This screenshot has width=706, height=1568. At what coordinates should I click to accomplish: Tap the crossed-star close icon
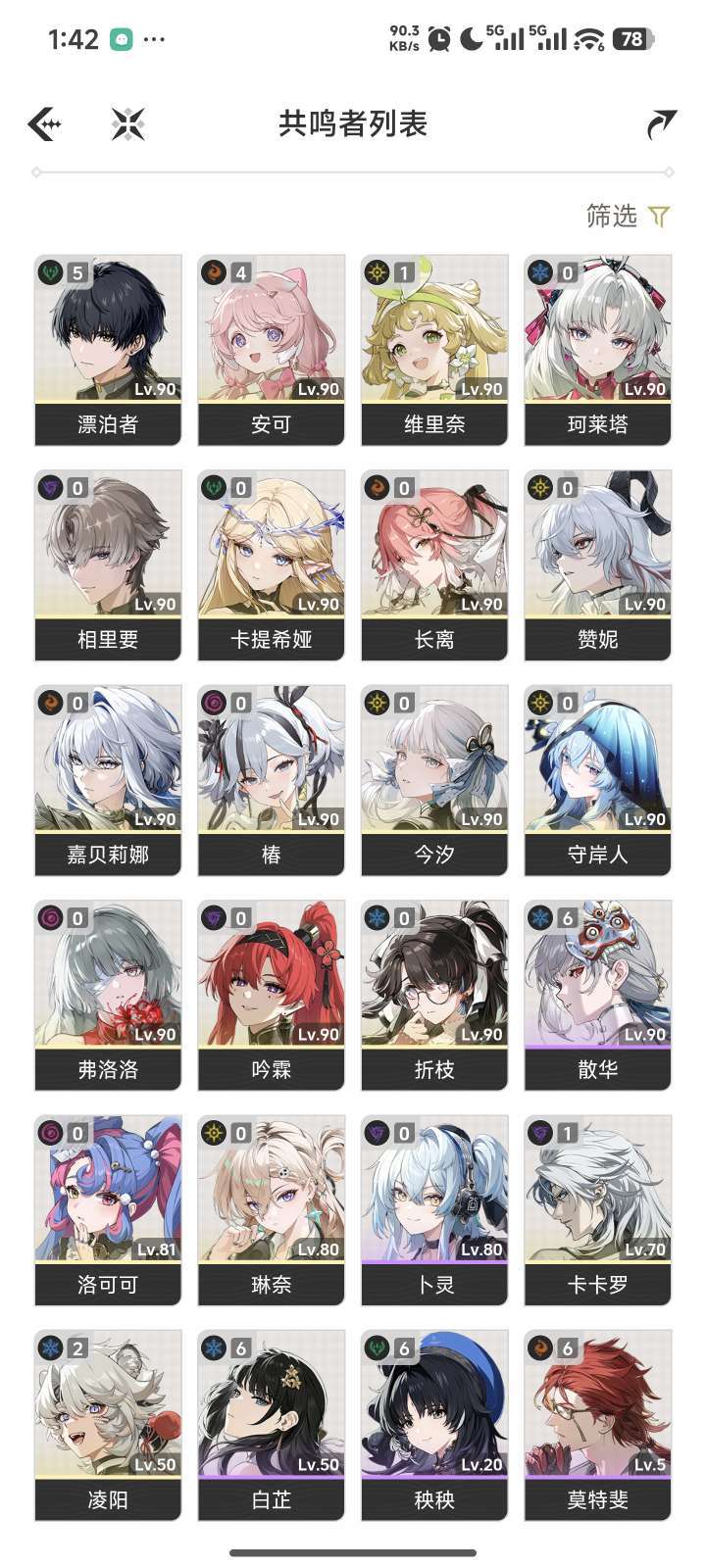[x=128, y=124]
